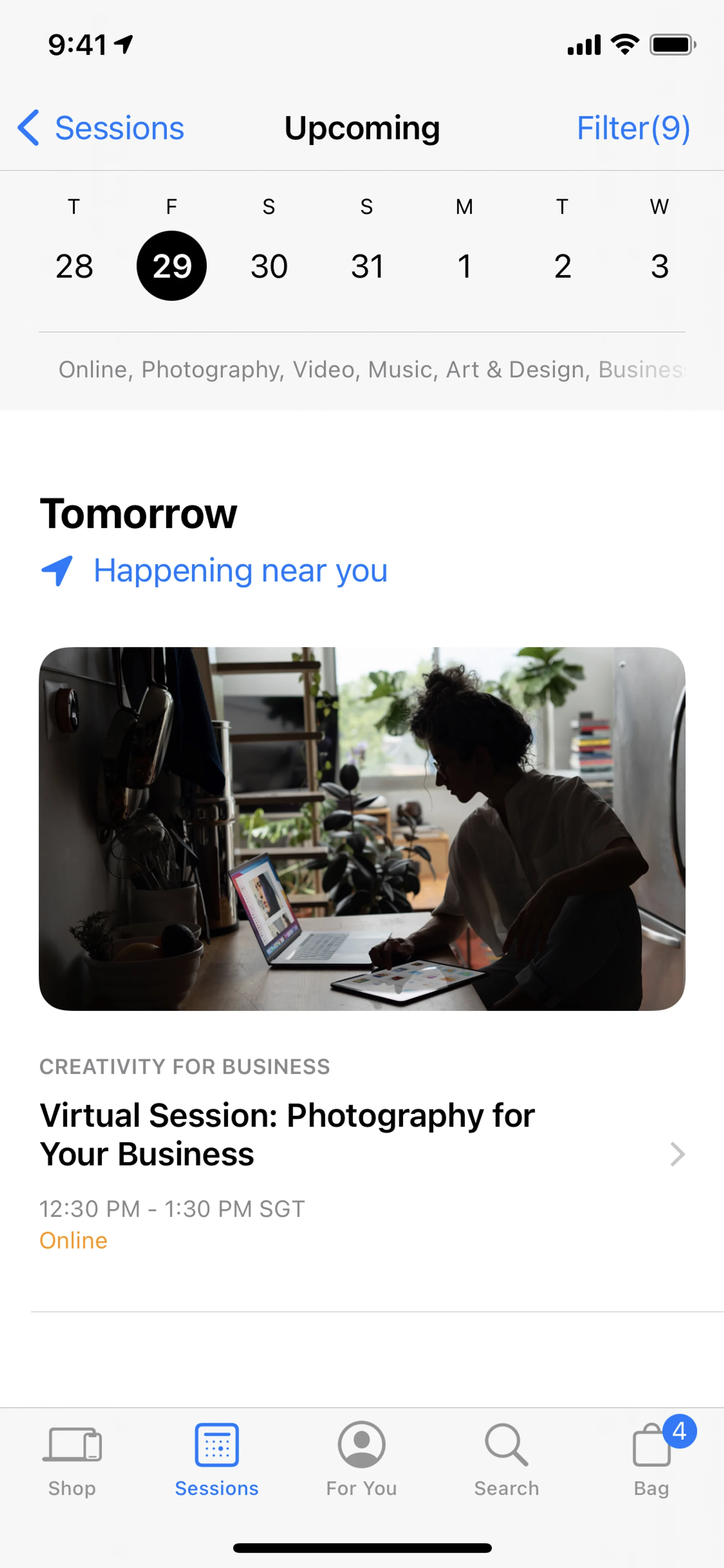Select Saturday the 30th
The image size is (724, 1568).
tap(269, 266)
